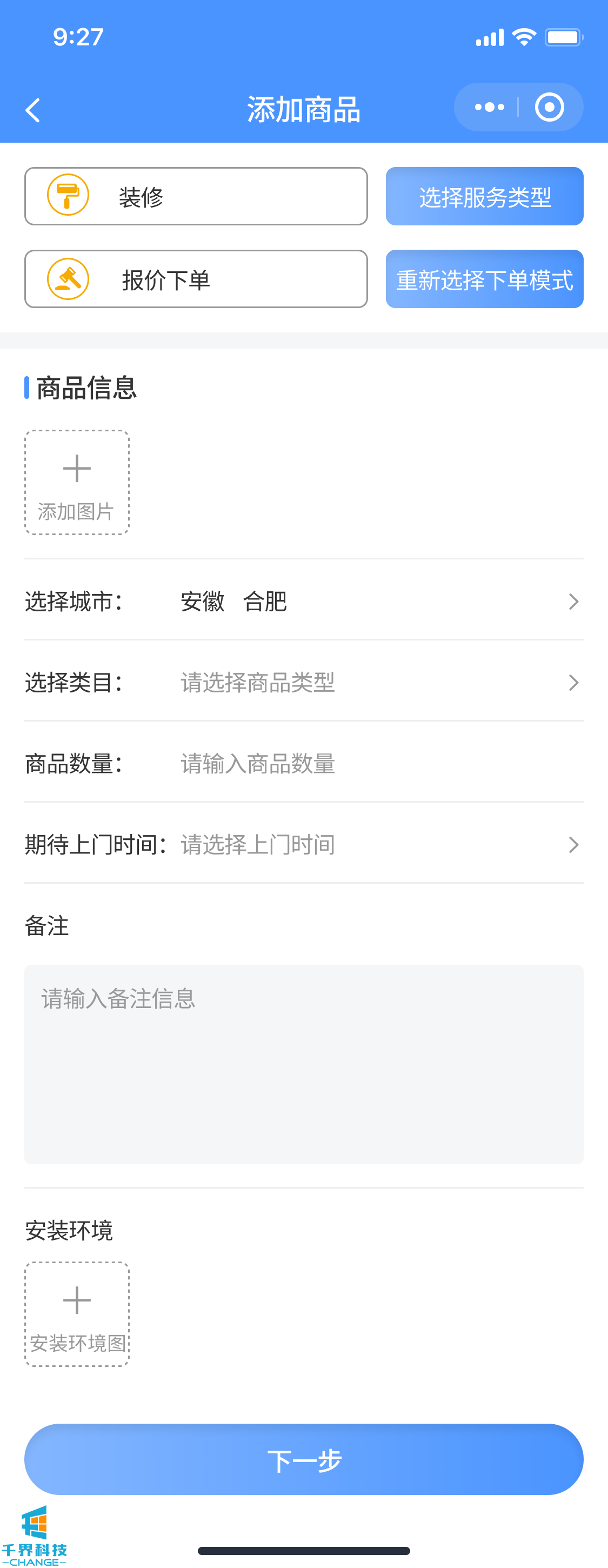The width and height of the screenshot is (608, 1568).
Task: Upload an 安装环境图 picture
Action: pos(77,1314)
